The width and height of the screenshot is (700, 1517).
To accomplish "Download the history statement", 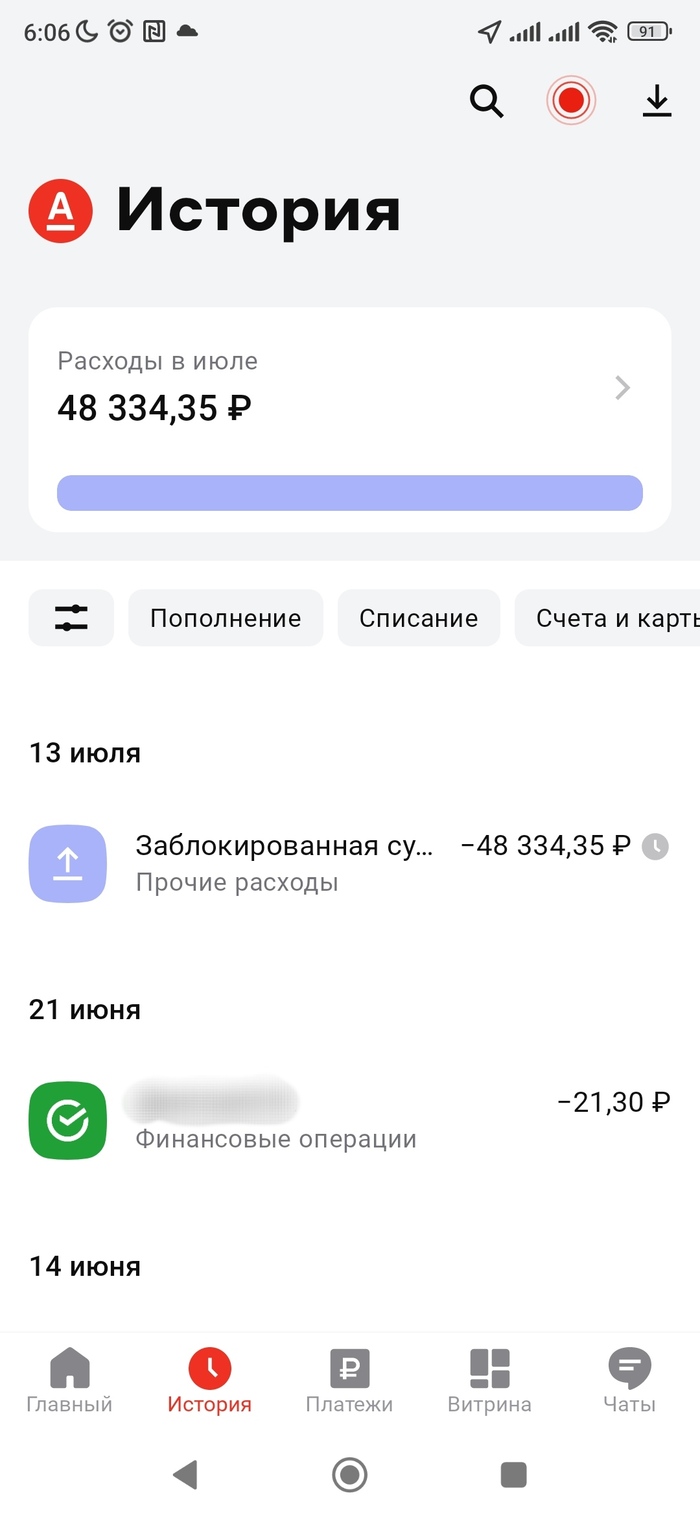I will pos(656,101).
